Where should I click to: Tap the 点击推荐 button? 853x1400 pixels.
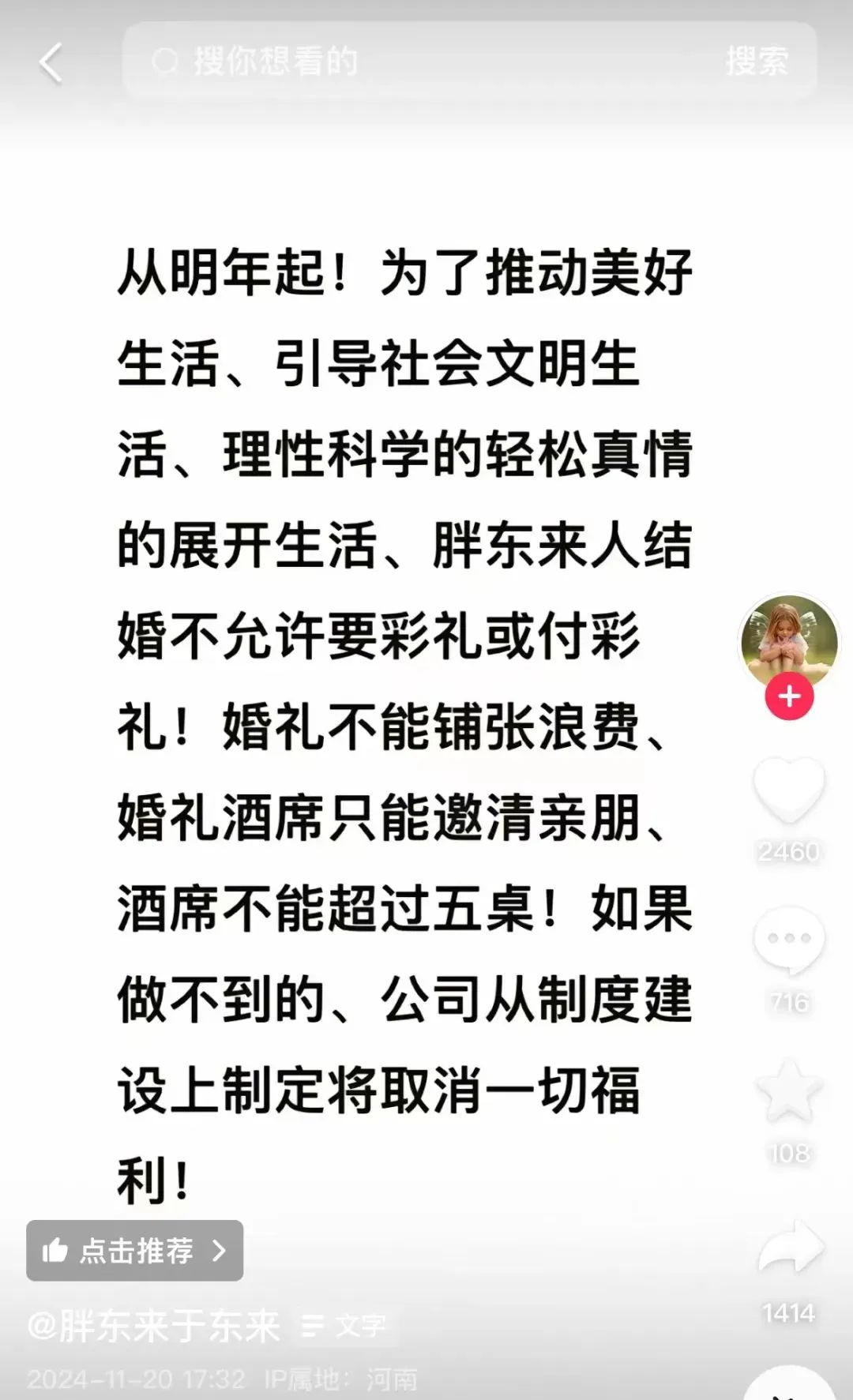pyautogui.click(x=134, y=1250)
